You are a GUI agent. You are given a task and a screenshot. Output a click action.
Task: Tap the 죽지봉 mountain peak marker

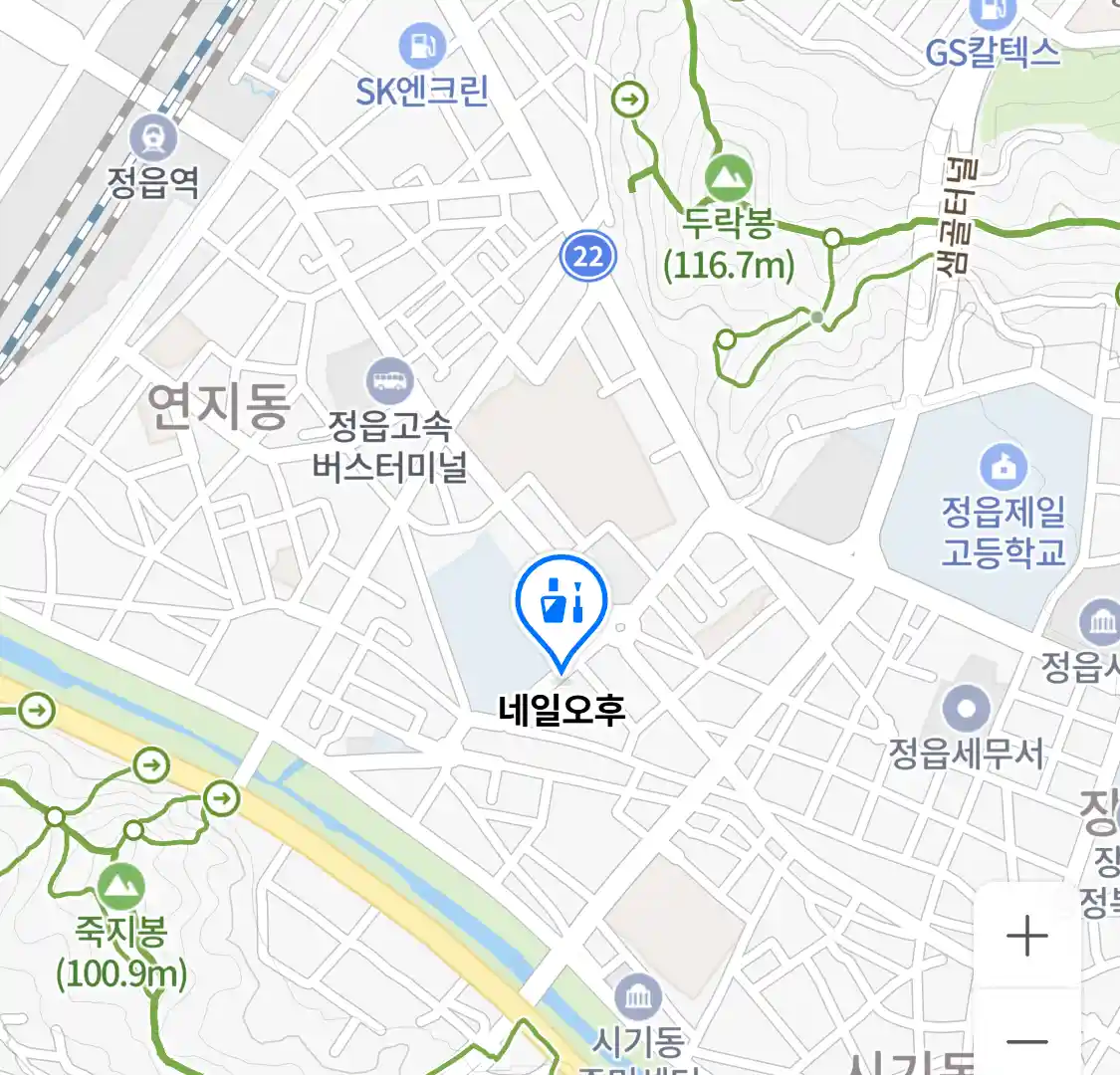[x=120, y=885]
